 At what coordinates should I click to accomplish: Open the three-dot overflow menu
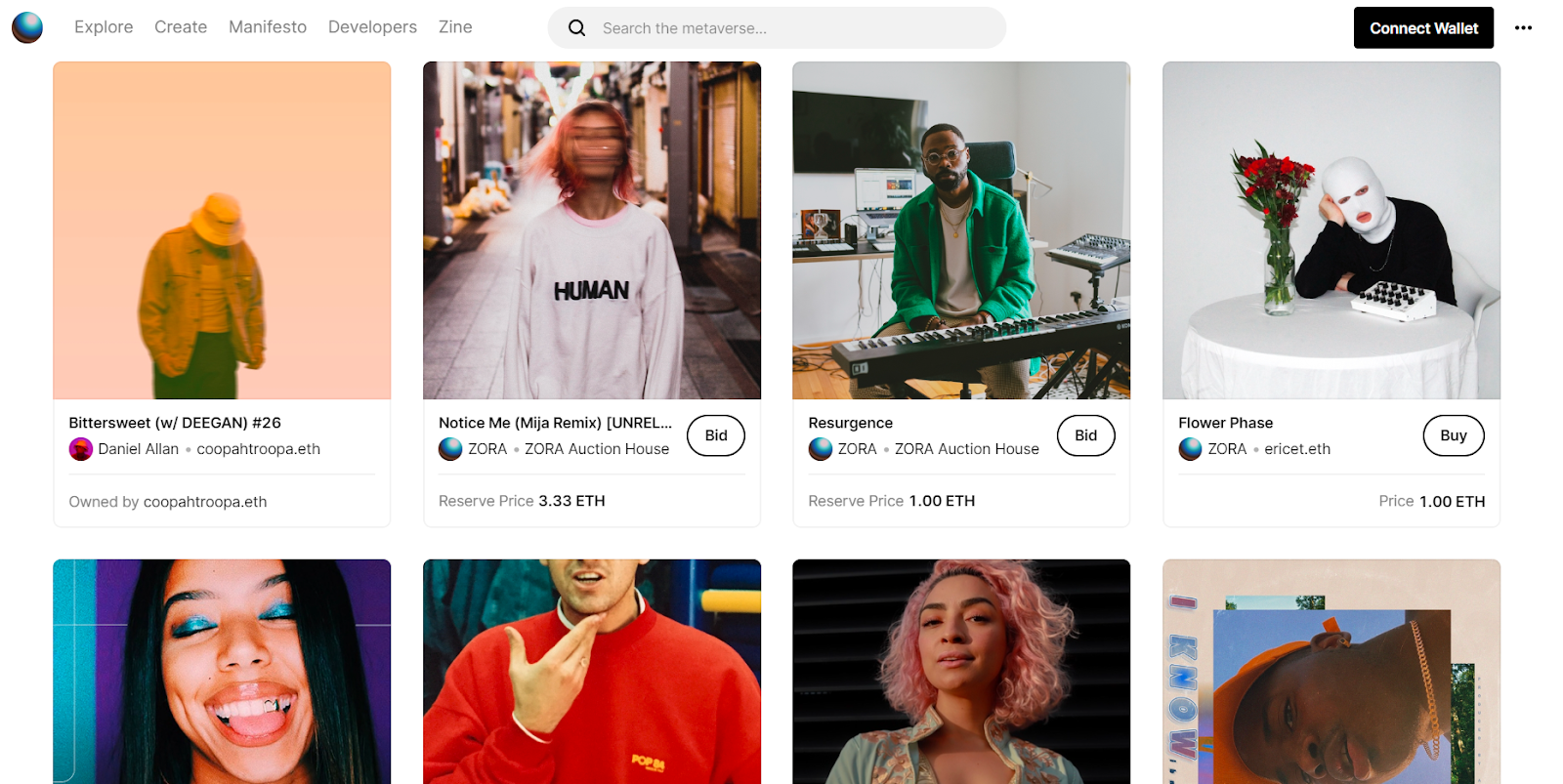tap(1523, 28)
